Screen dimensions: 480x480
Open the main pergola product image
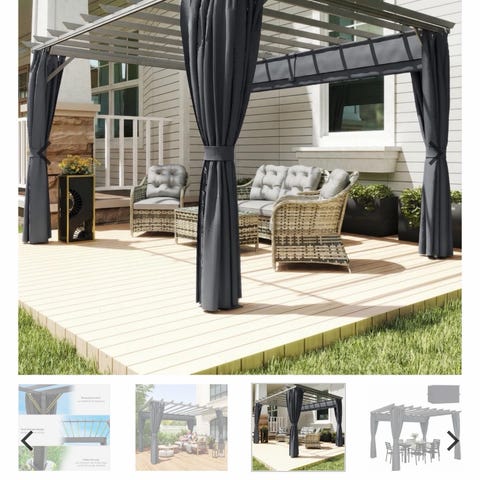240,187
